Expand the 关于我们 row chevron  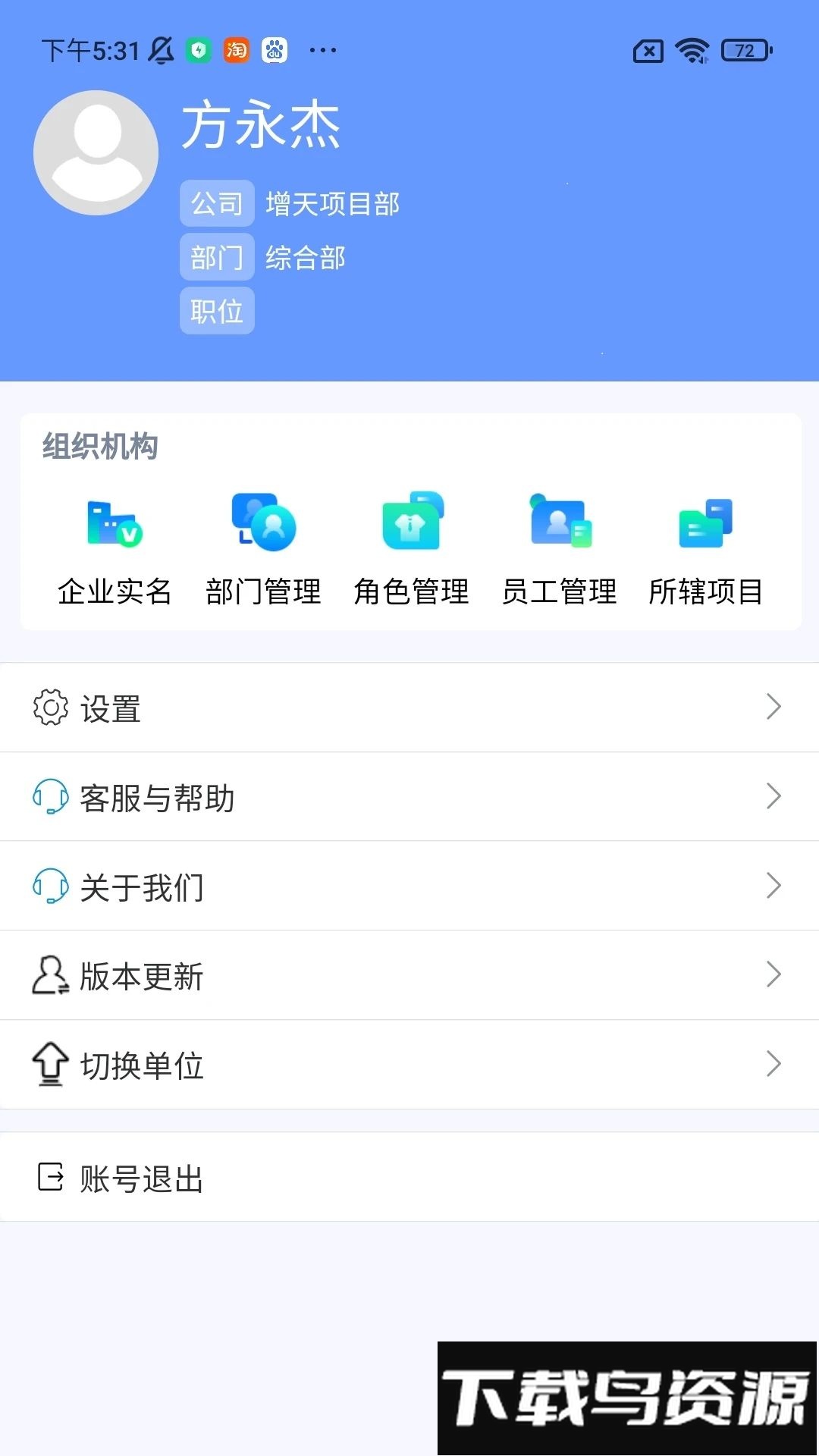(x=773, y=886)
